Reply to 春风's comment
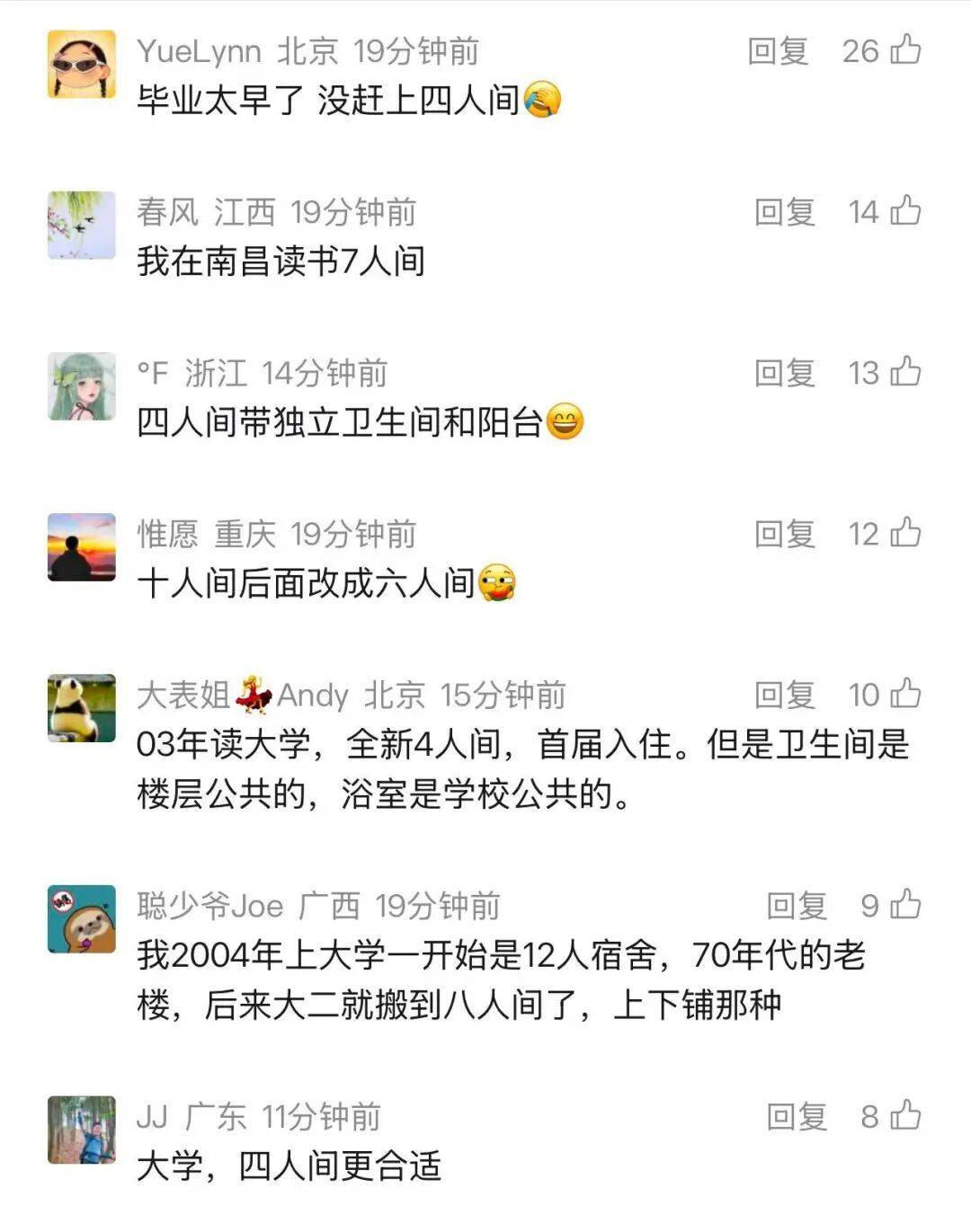 pos(784,212)
